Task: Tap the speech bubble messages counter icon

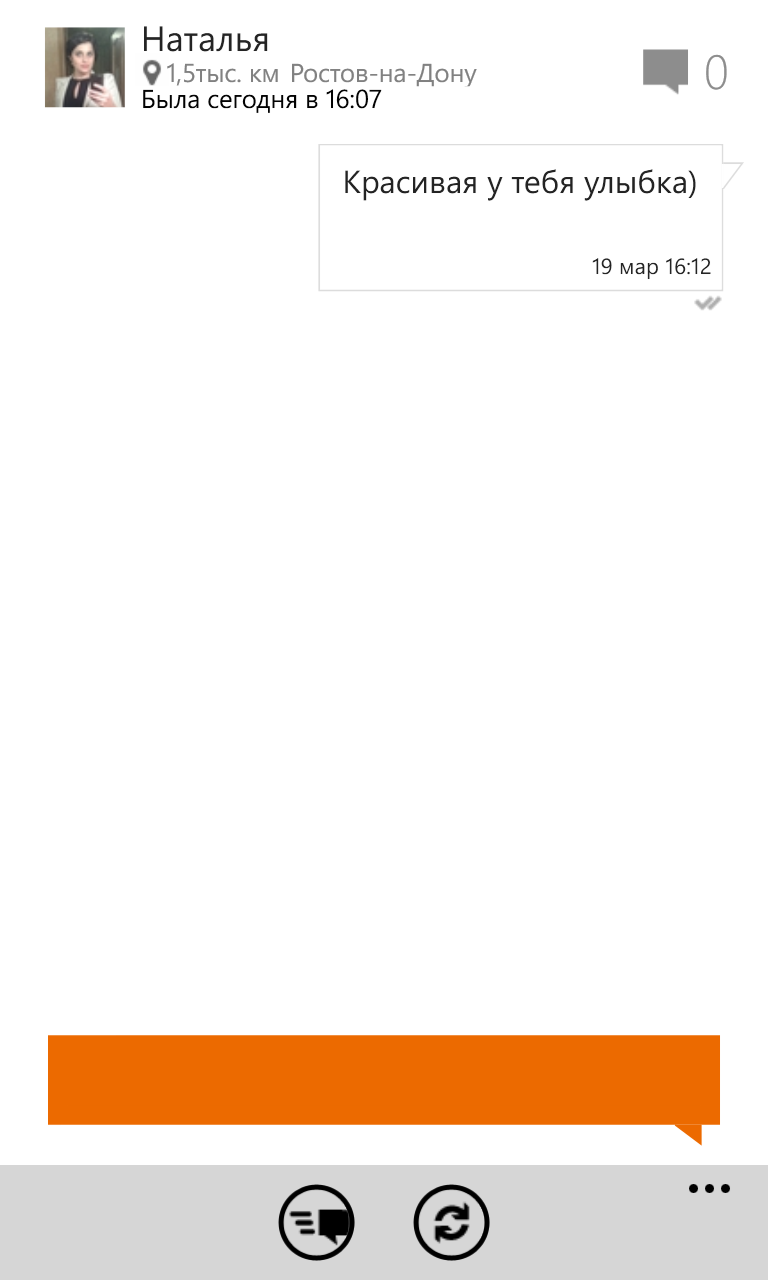Action: coord(666,72)
